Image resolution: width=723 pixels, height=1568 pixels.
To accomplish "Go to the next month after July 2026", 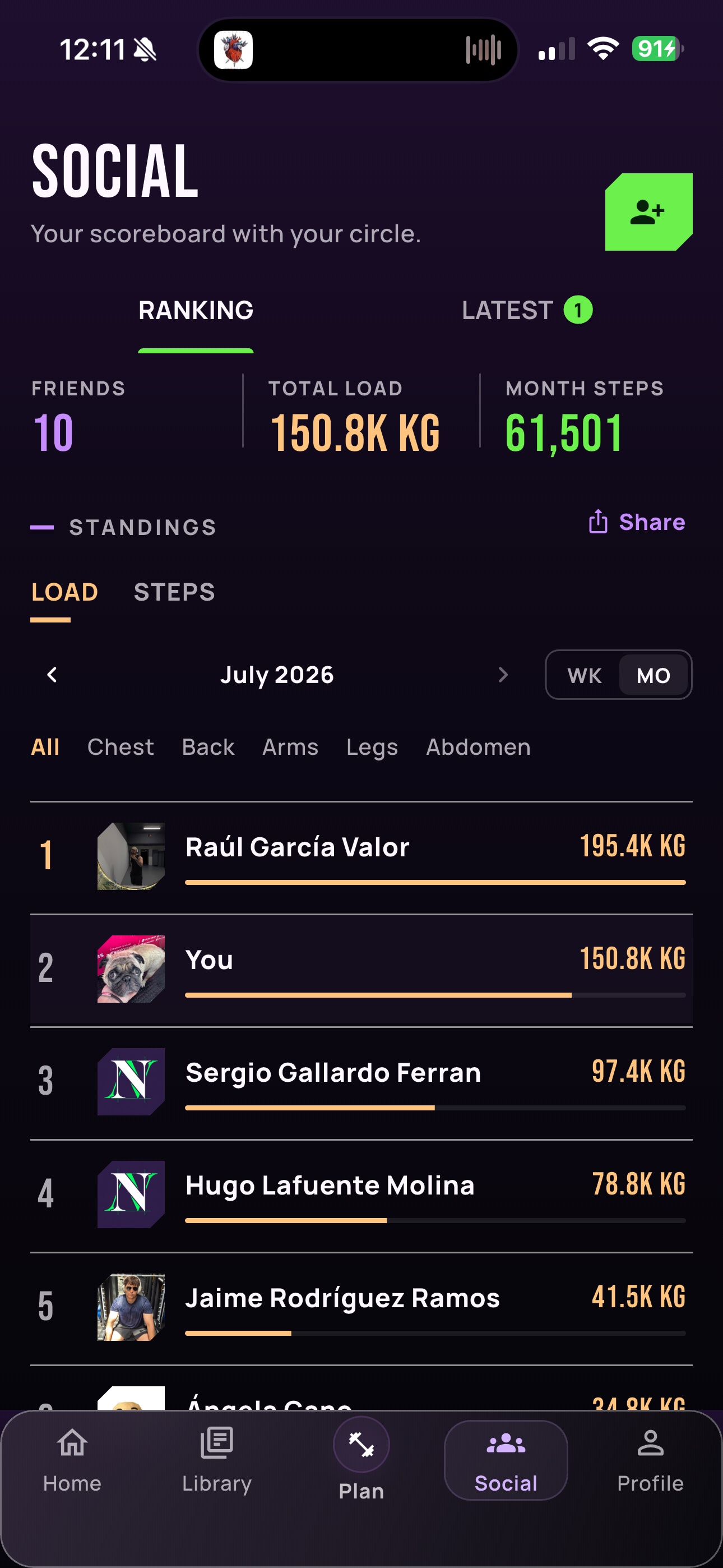I will tap(503, 675).
